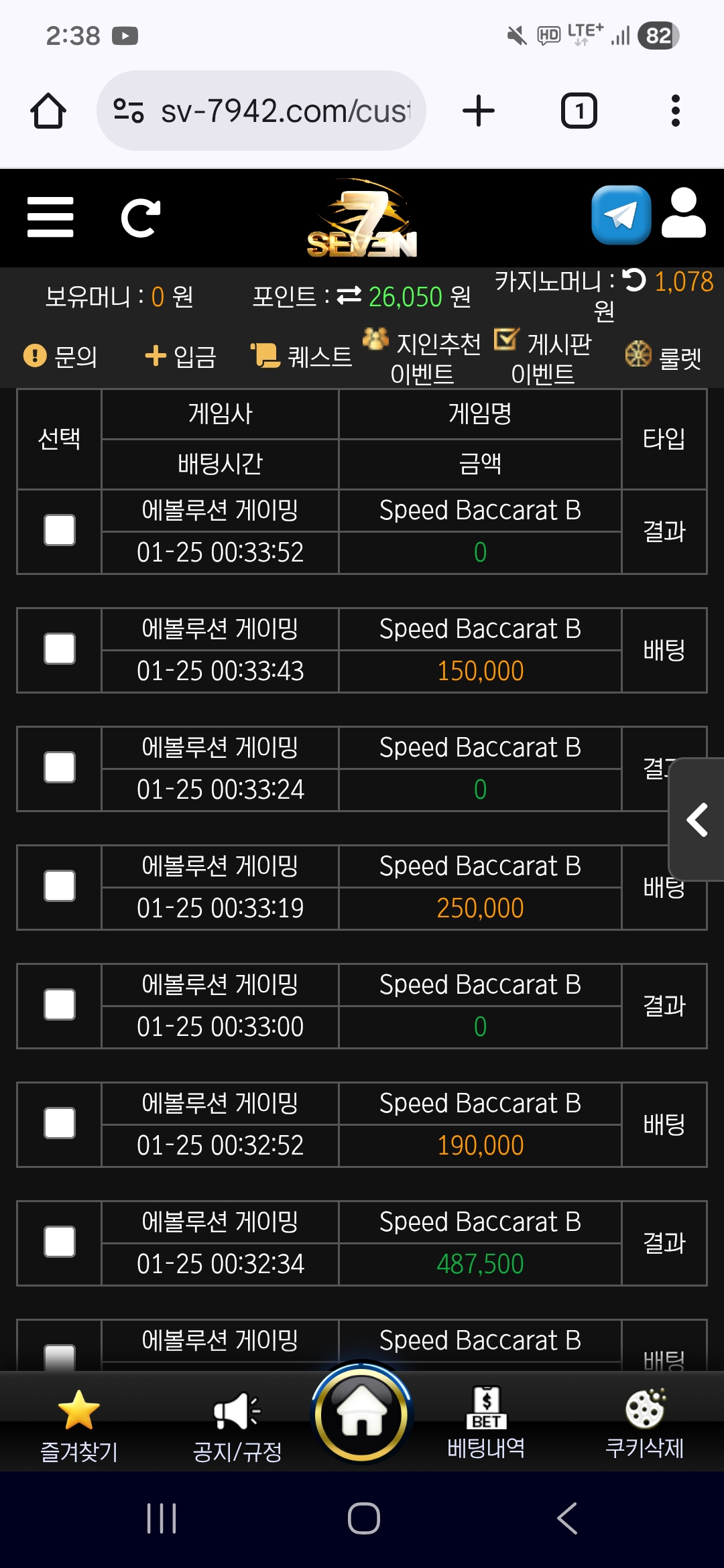Expand the side panel arrow
The width and height of the screenshot is (724, 1568).
click(x=697, y=820)
